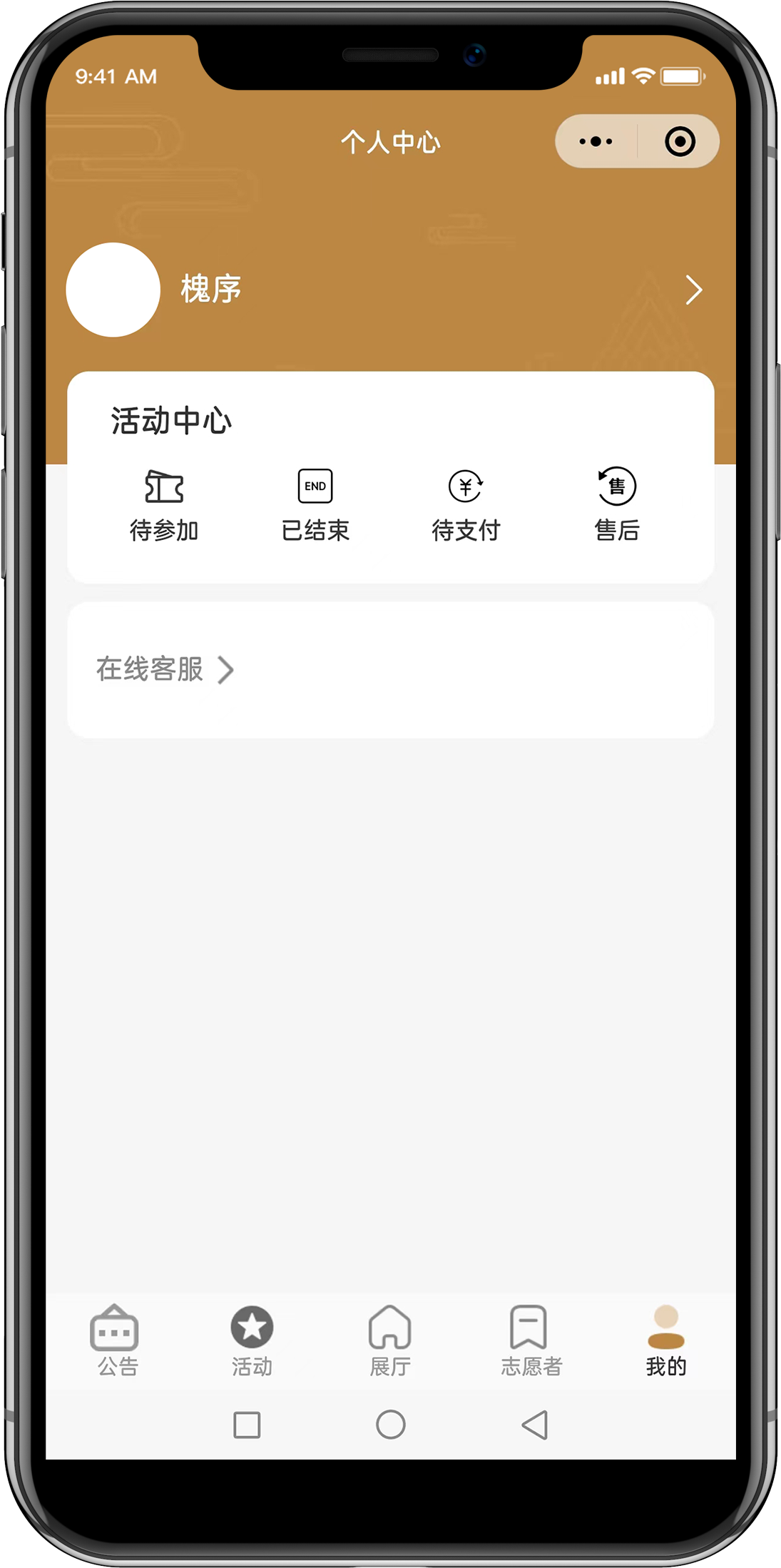Screen dimensions: 781x1568
Task: Switch to the 活动 tab
Action: [252, 1340]
